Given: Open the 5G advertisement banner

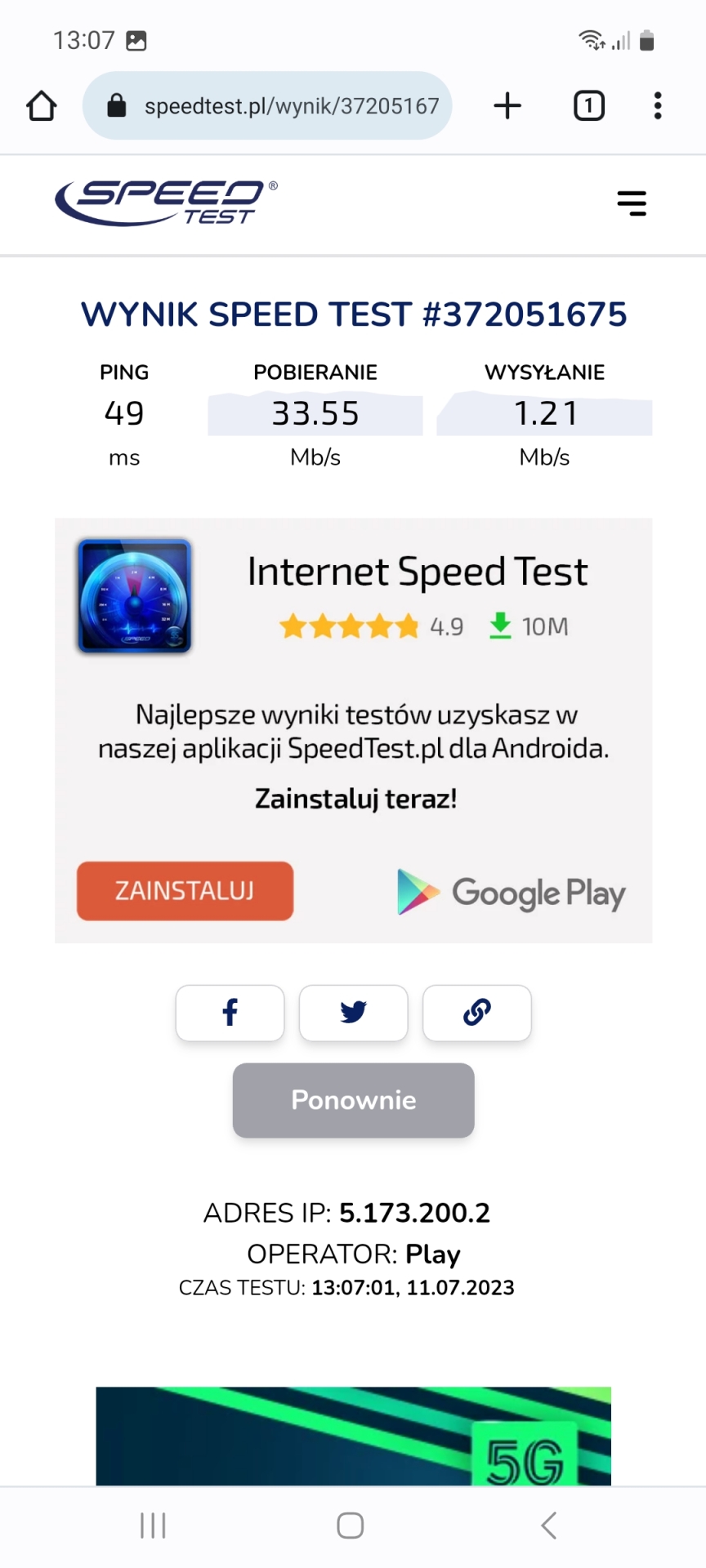Looking at the screenshot, I should pos(353,1436).
